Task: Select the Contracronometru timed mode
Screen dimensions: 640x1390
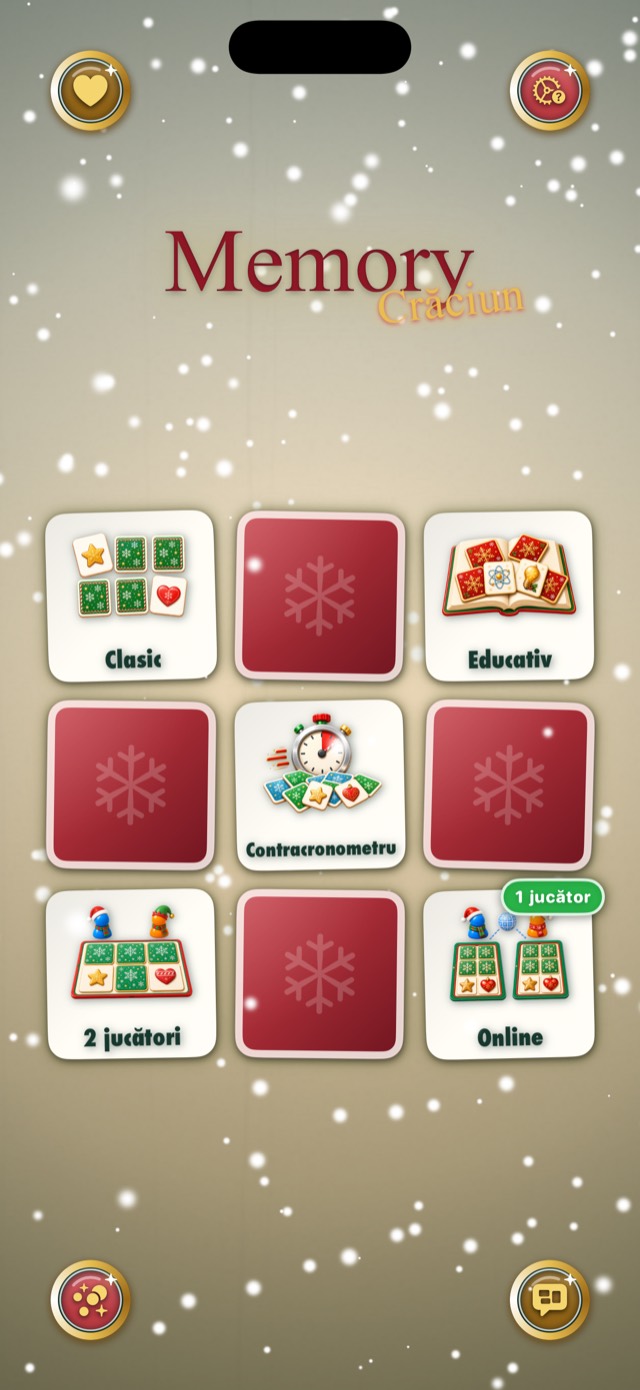Action: click(x=320, y=785)
